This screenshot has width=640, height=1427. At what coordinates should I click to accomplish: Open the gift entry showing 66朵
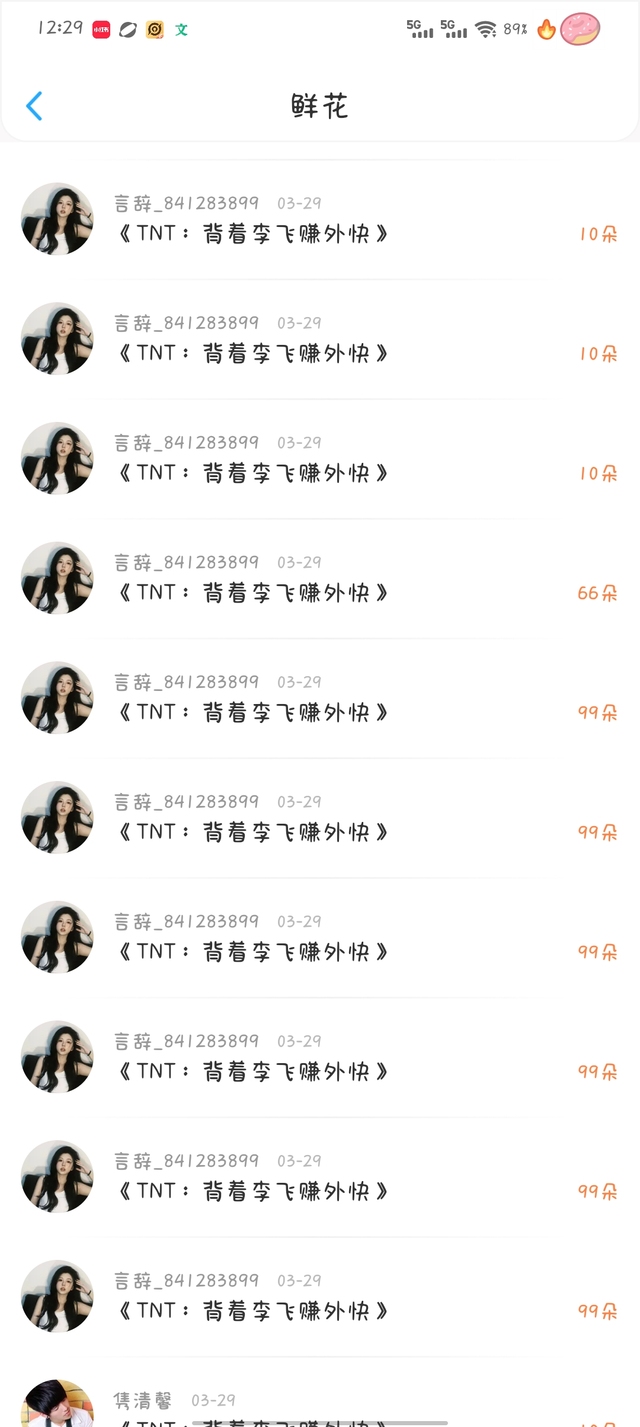tap(320, 580)
